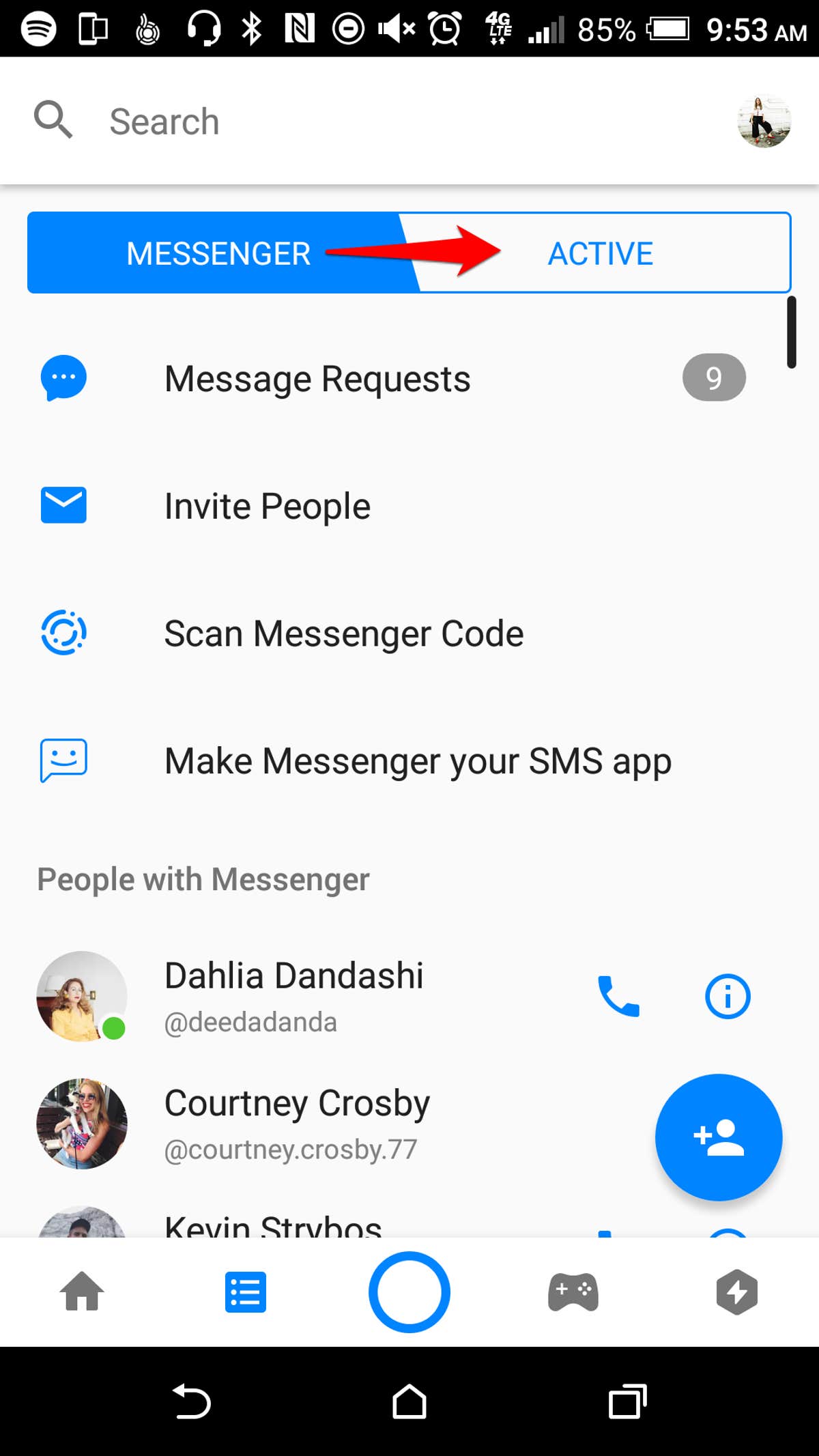Tap Invite People

pyautogui.click(x=267, y=505)
